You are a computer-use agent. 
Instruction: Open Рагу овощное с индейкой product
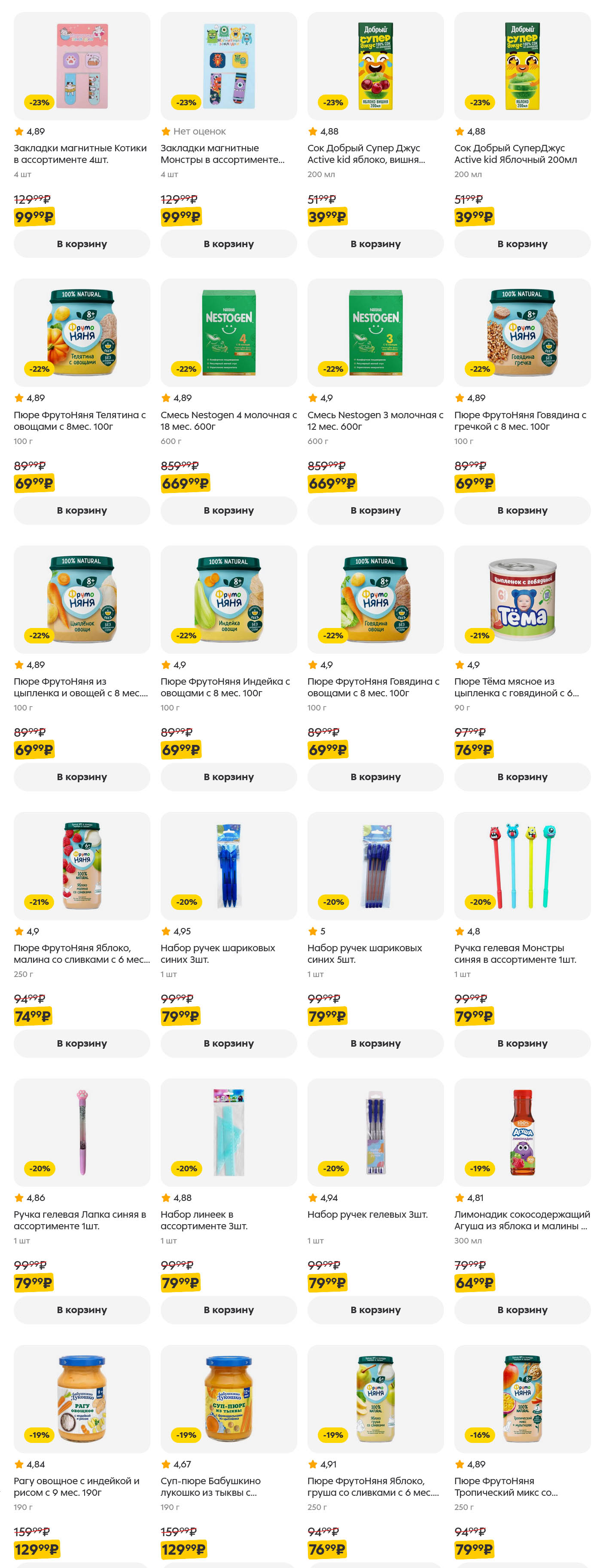point(82,1486)
